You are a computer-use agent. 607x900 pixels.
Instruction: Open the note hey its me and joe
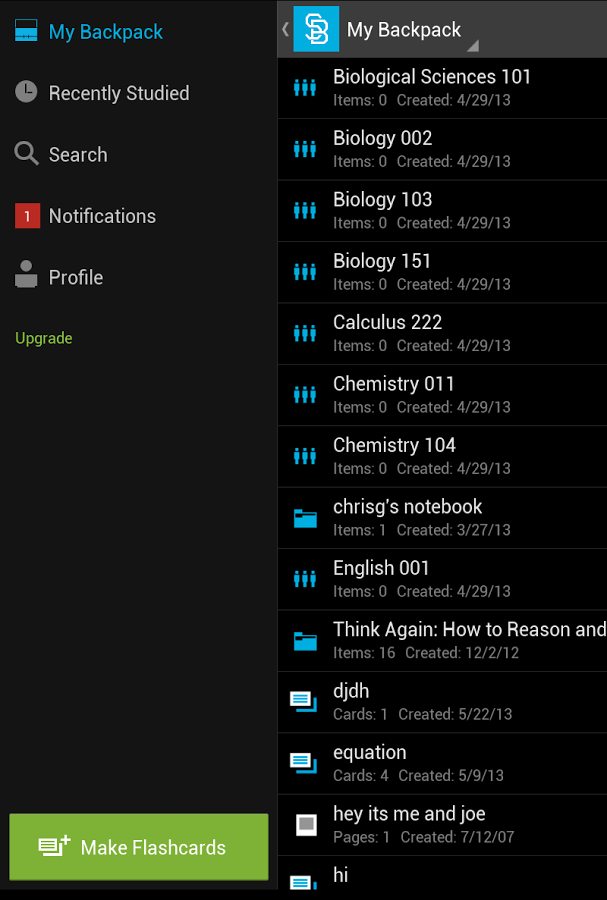(442, 825)
